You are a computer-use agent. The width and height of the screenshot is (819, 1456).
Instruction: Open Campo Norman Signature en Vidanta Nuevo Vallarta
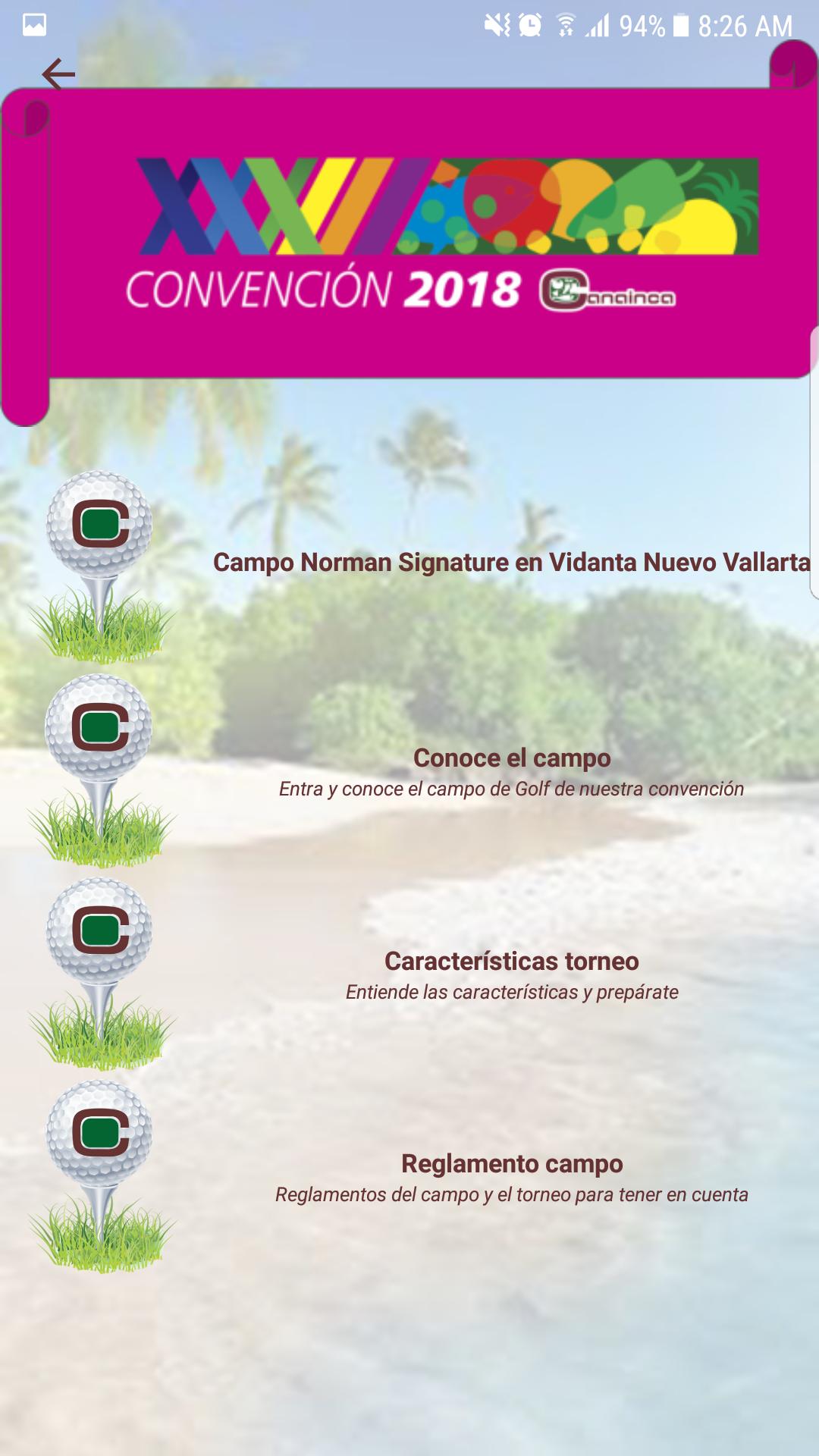511,563
